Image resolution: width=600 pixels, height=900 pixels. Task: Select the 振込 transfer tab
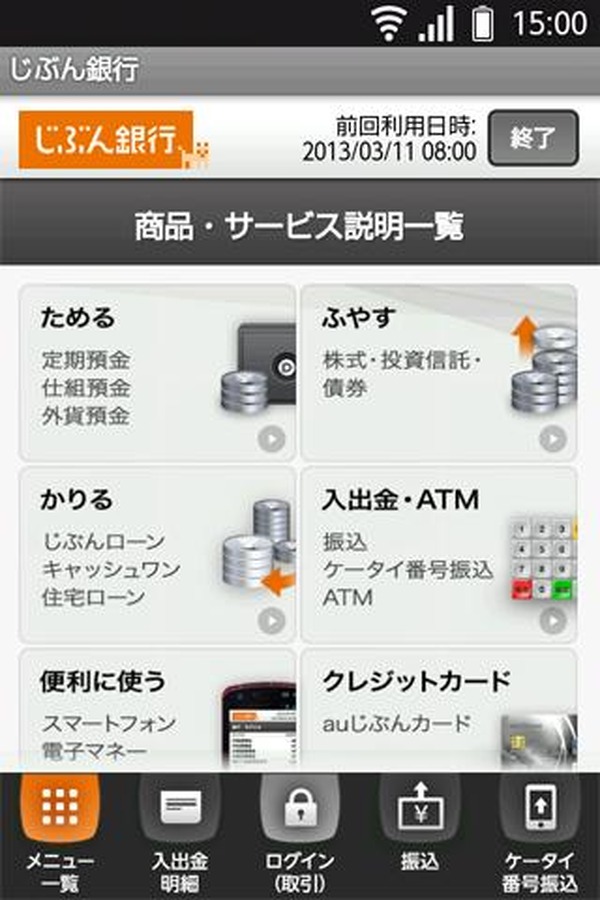[420, 835]
